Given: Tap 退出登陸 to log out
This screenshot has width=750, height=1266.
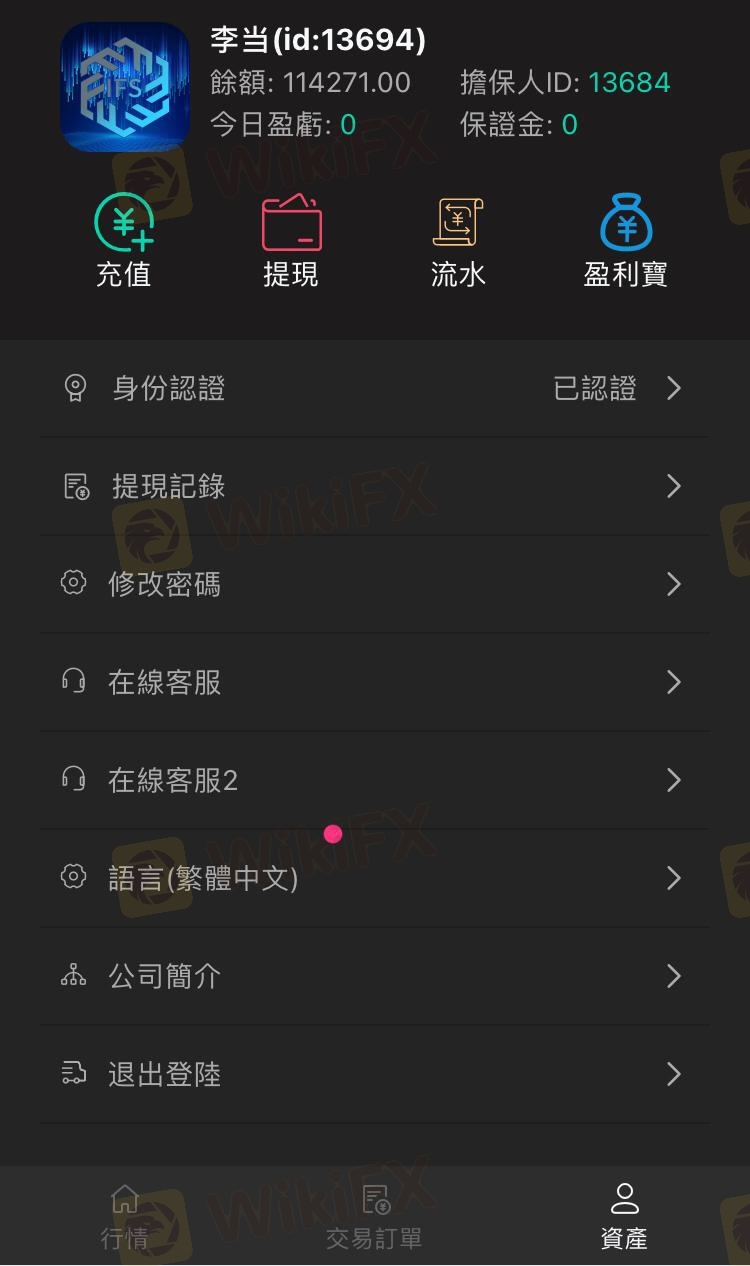Looking at the screenshot, I should tap(374, 1074).
